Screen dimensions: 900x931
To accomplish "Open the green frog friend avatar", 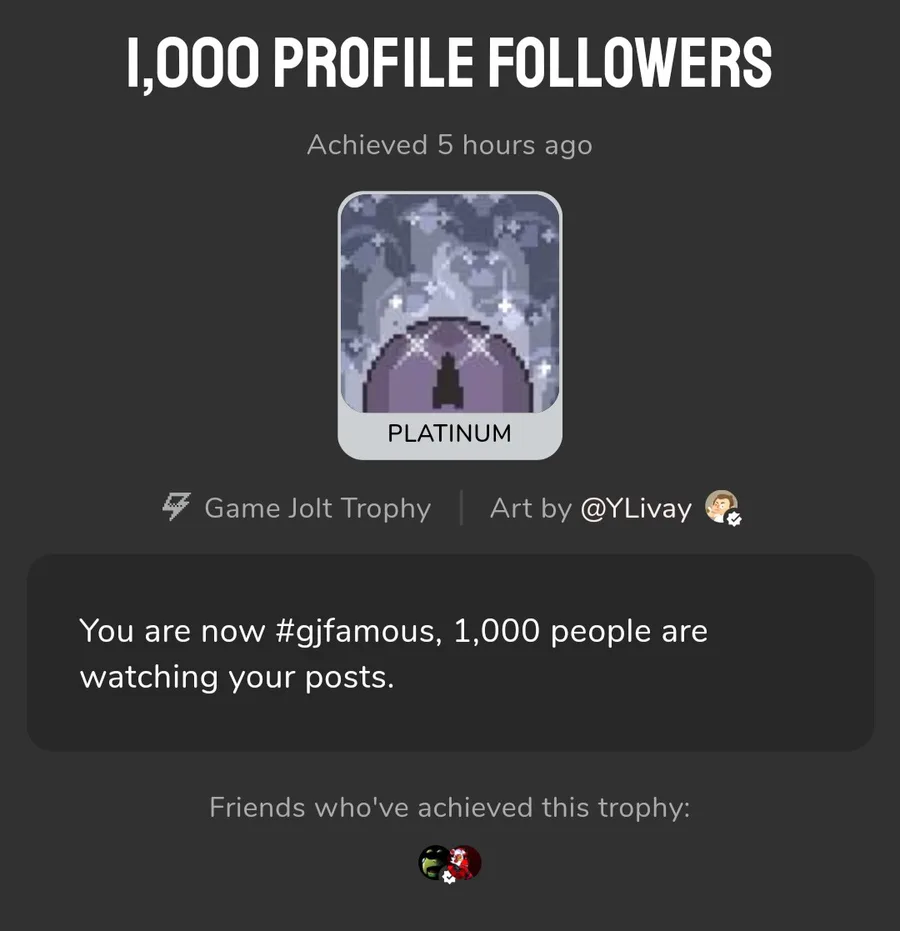I will point(435,862).
